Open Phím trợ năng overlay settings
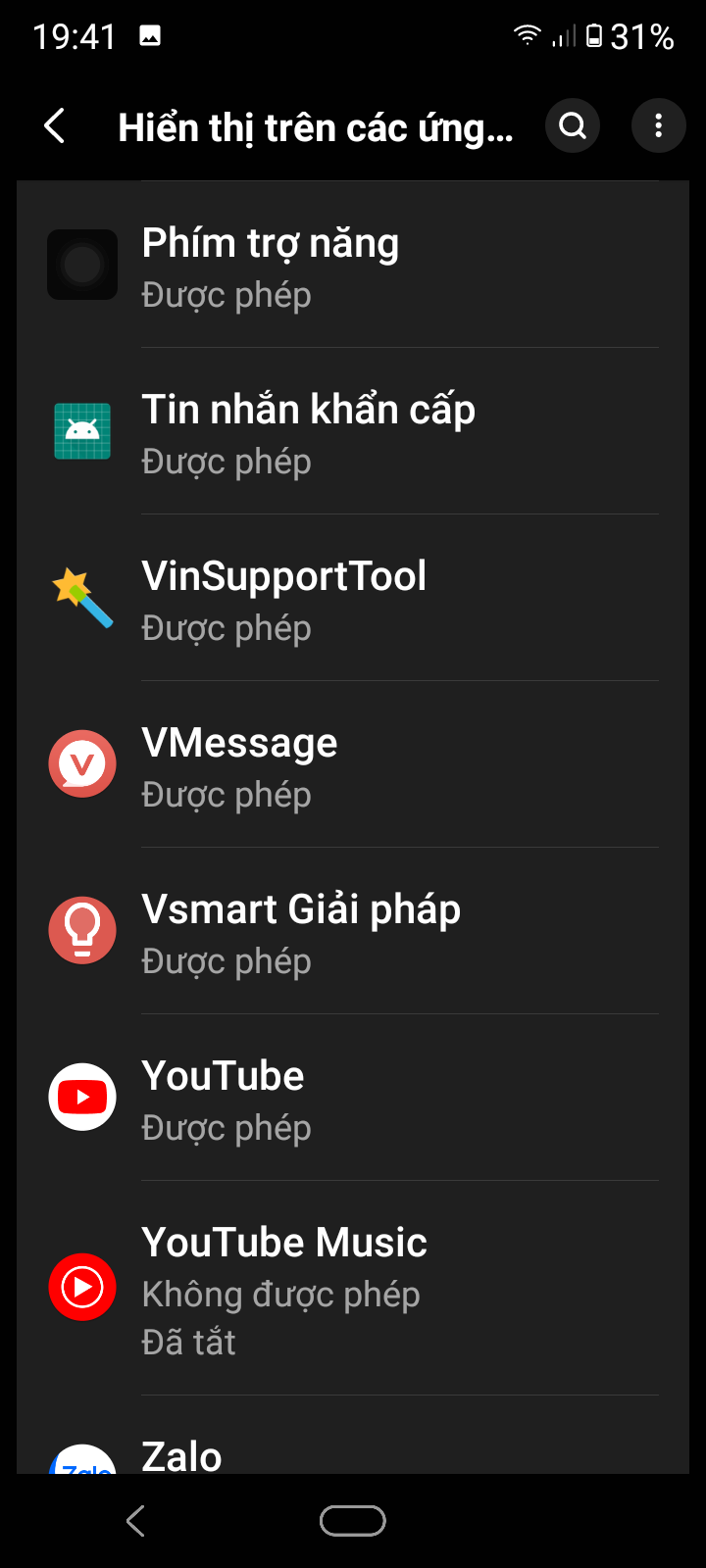The width and height of the screenshot is (706, 1568). click(353, 266)
